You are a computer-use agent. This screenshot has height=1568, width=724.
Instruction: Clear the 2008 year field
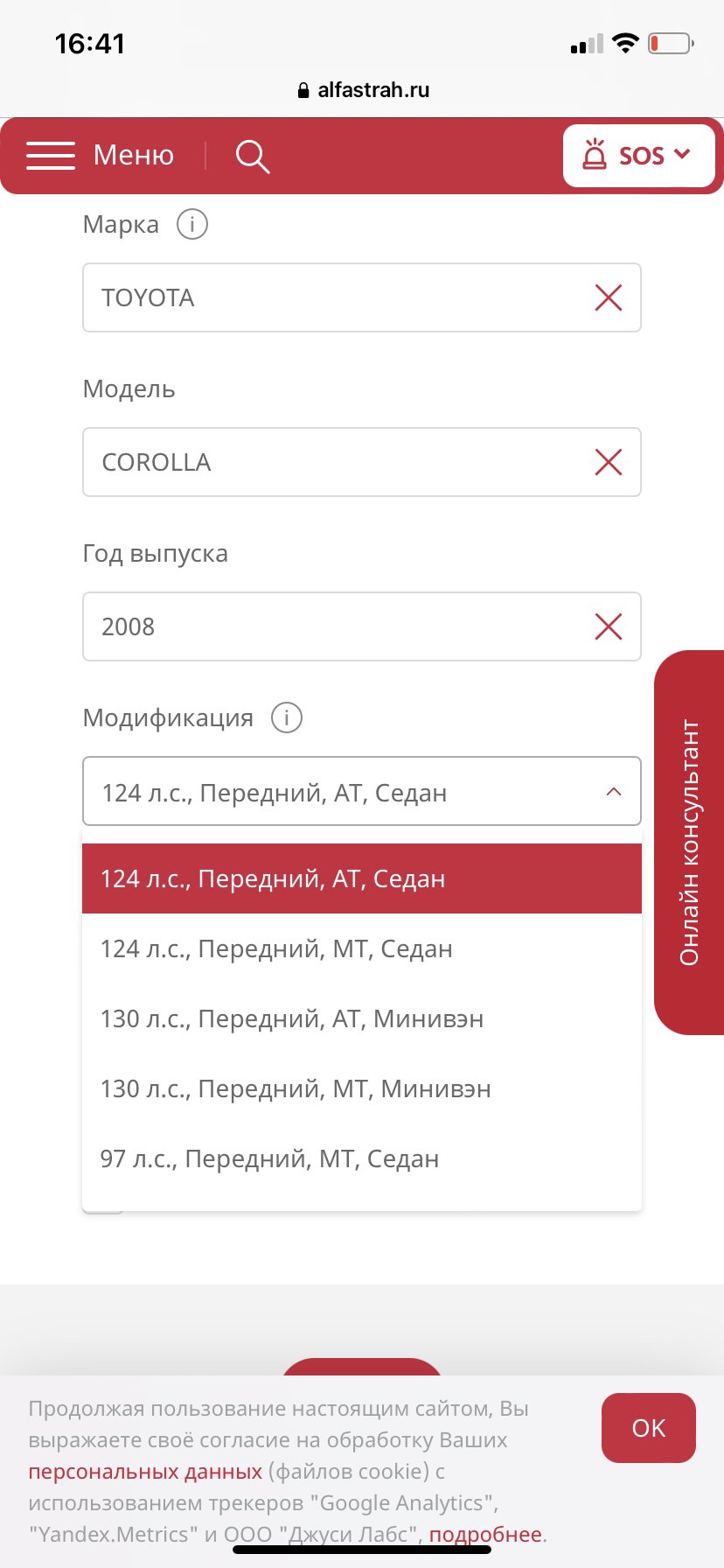pos(609,626)
